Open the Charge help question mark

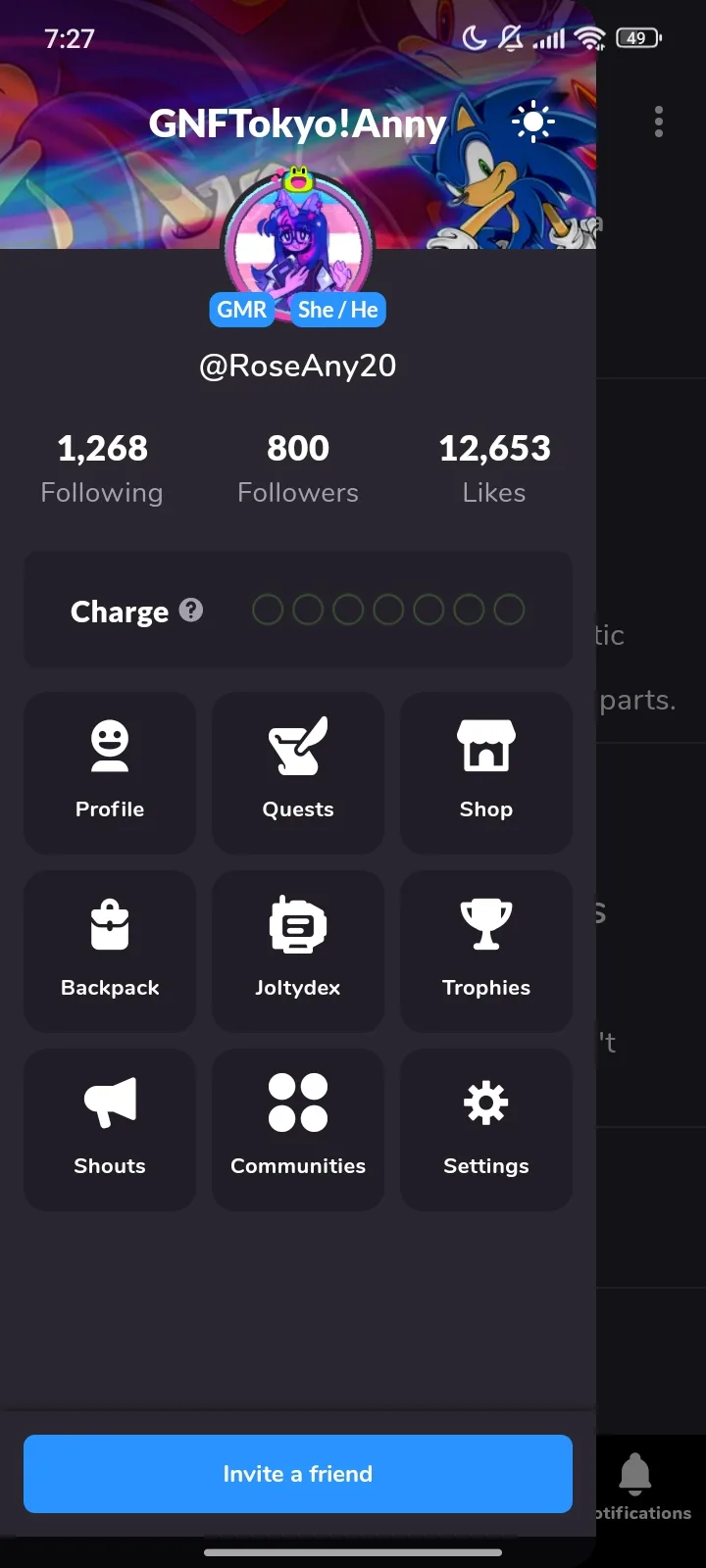click(x=192, y=611)
